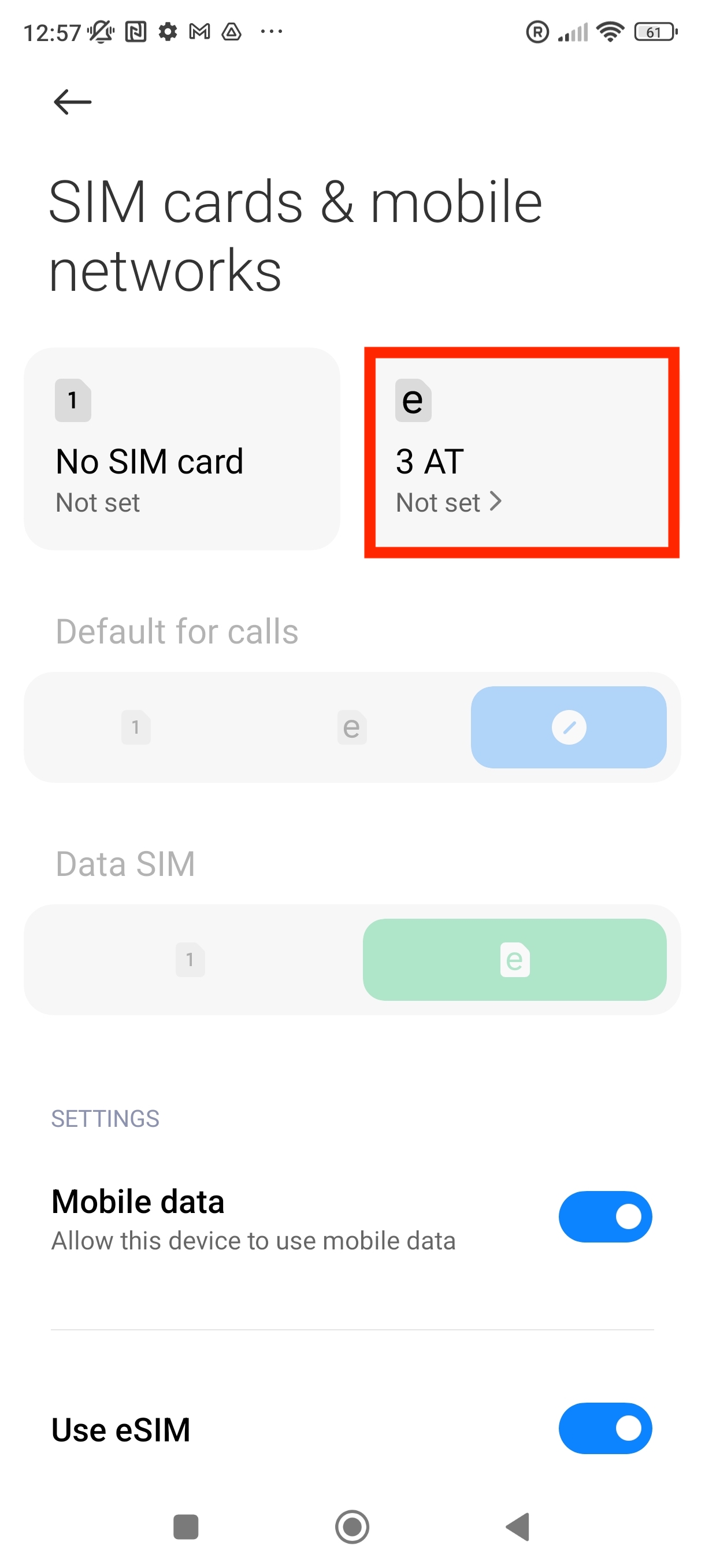
Task: Choose SIM 1 as Data SIM
Action: [x=190, y=959]
